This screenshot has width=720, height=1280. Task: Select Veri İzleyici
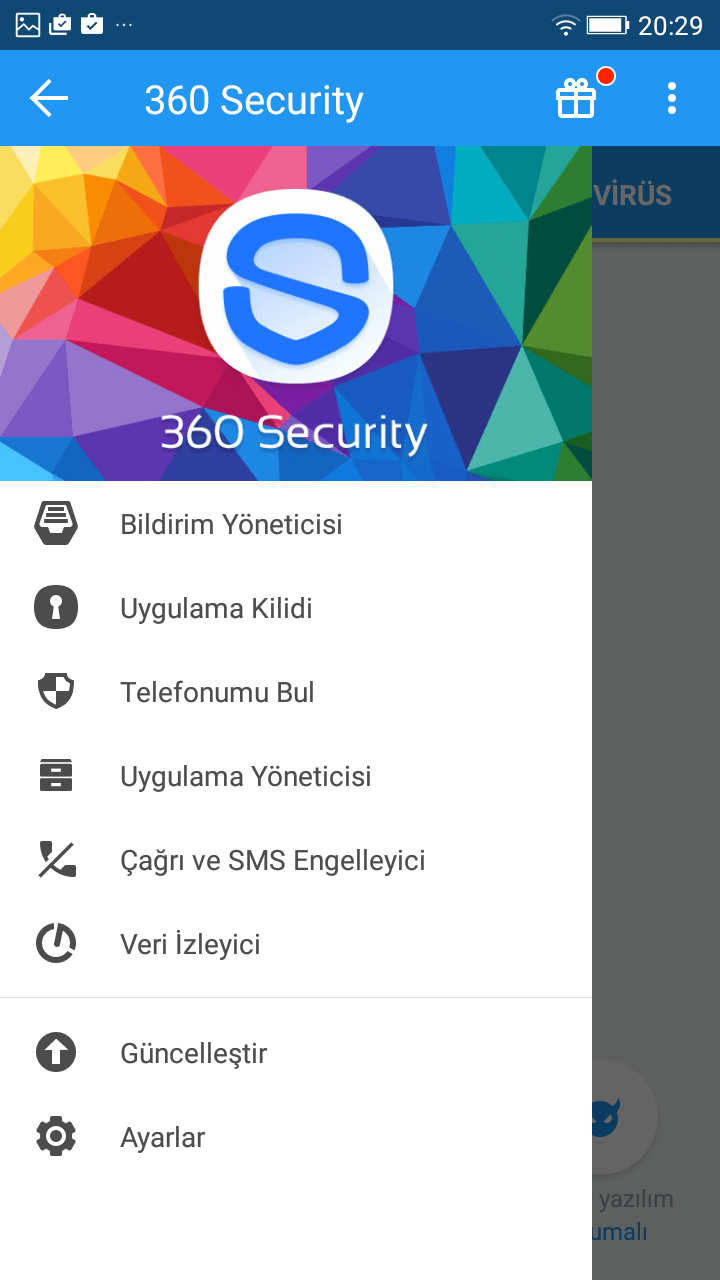click(296, 944)
